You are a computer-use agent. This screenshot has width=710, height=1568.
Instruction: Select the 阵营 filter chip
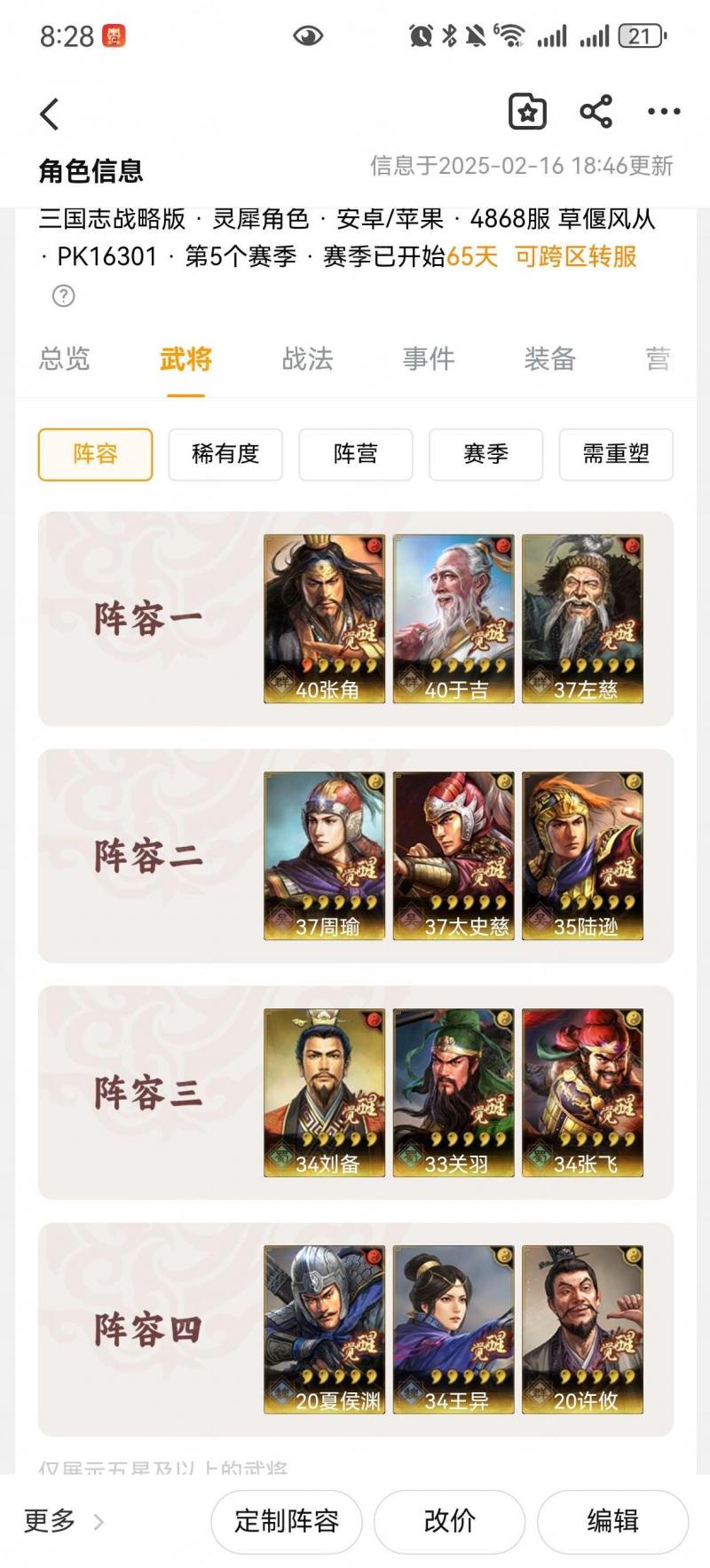356,454
